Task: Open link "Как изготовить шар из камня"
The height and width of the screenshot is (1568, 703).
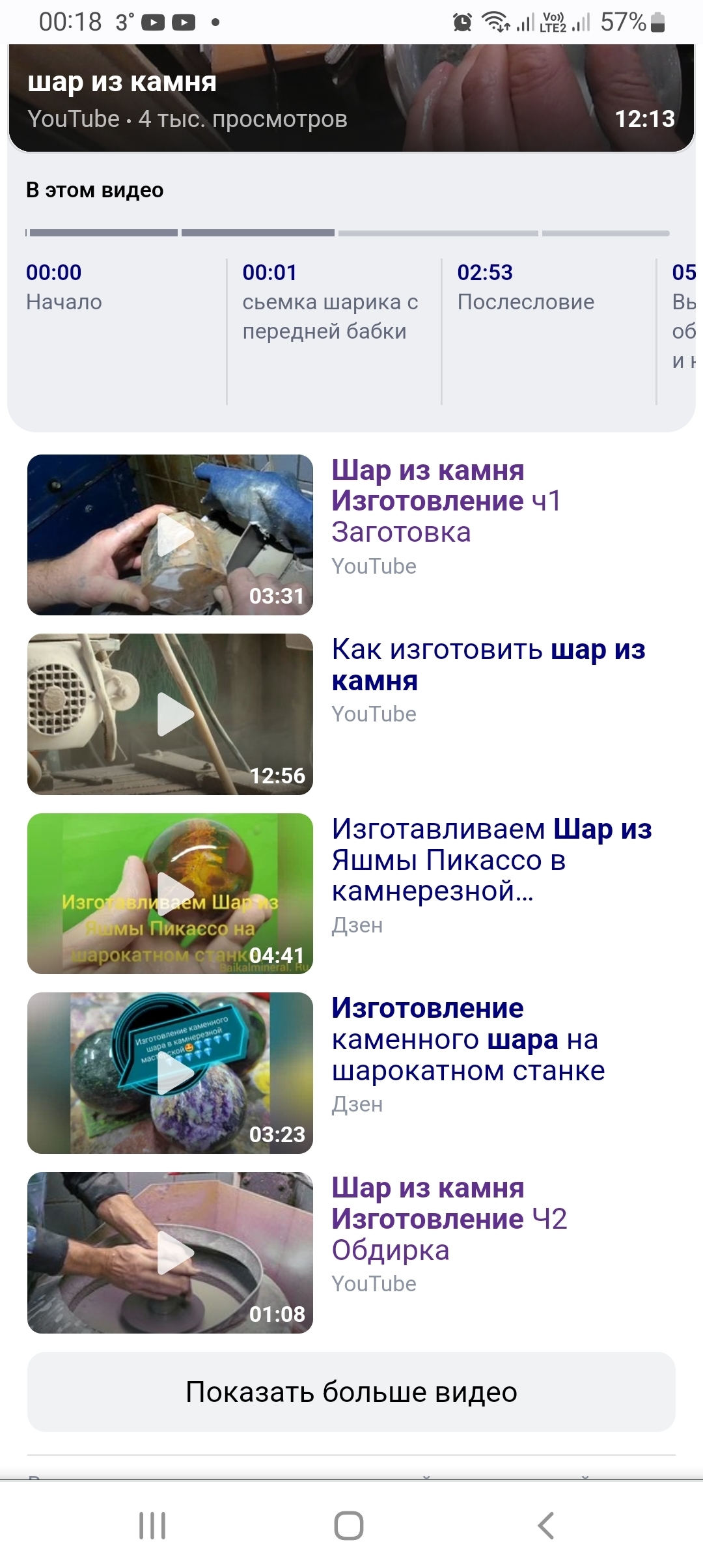Action: (488, 665)
